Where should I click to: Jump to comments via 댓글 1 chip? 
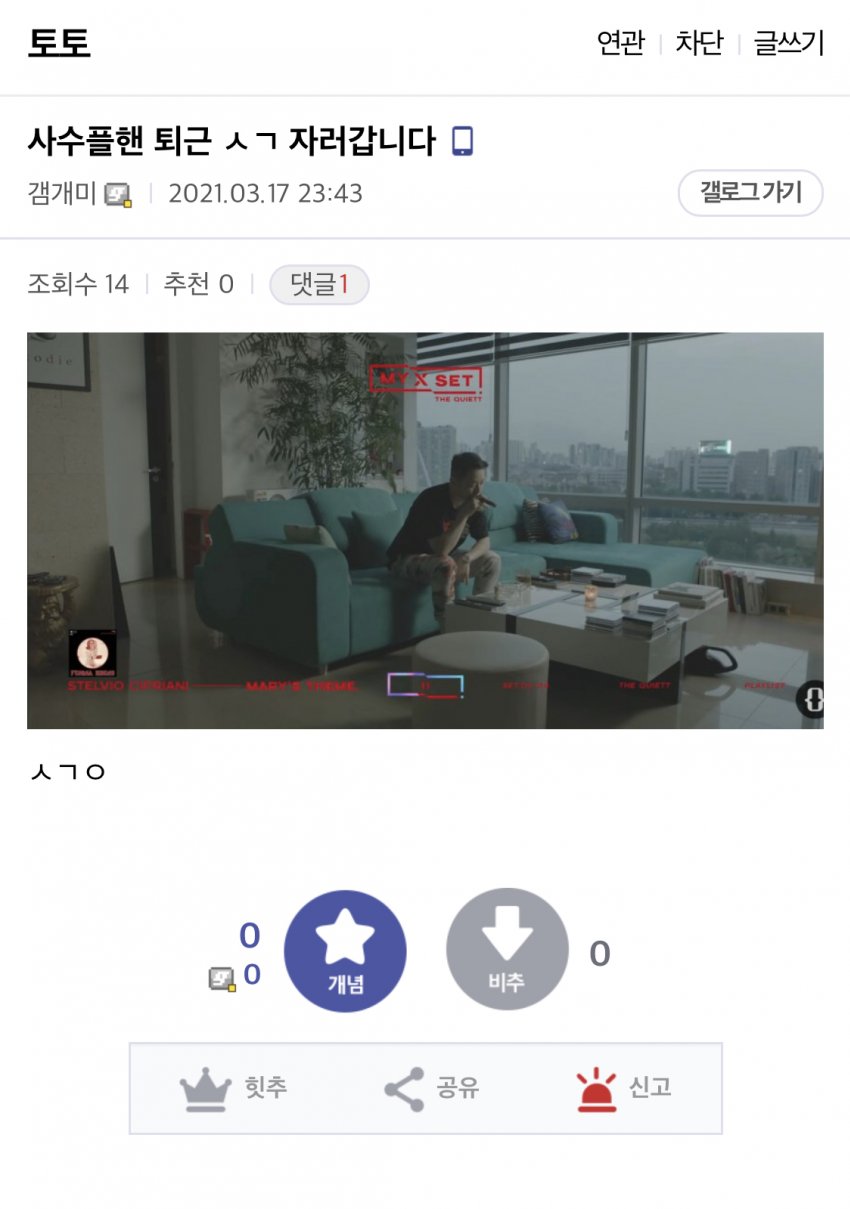click(x=319, y=285)
